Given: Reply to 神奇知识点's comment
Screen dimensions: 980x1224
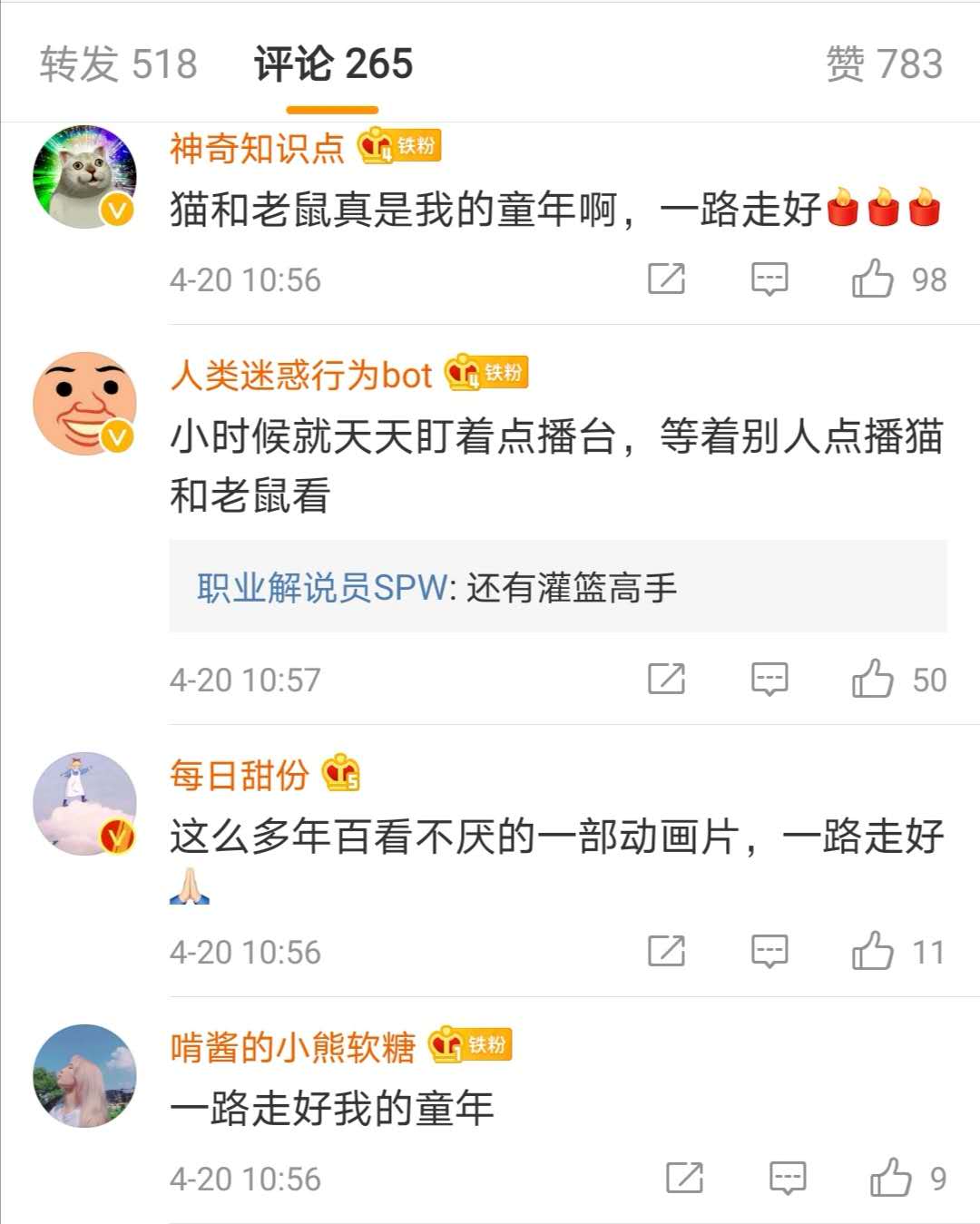Looking at the screenshot, I should (769, 279).
